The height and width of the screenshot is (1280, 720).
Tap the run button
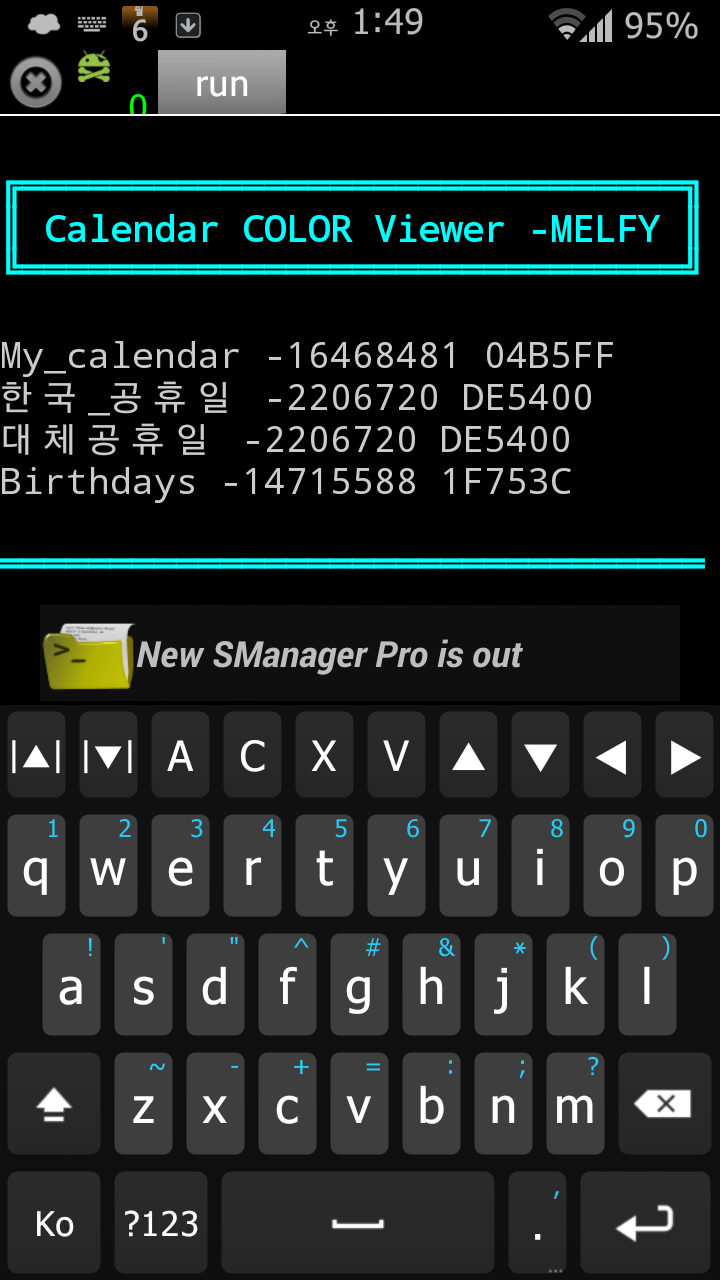click(x=222, y=83)
